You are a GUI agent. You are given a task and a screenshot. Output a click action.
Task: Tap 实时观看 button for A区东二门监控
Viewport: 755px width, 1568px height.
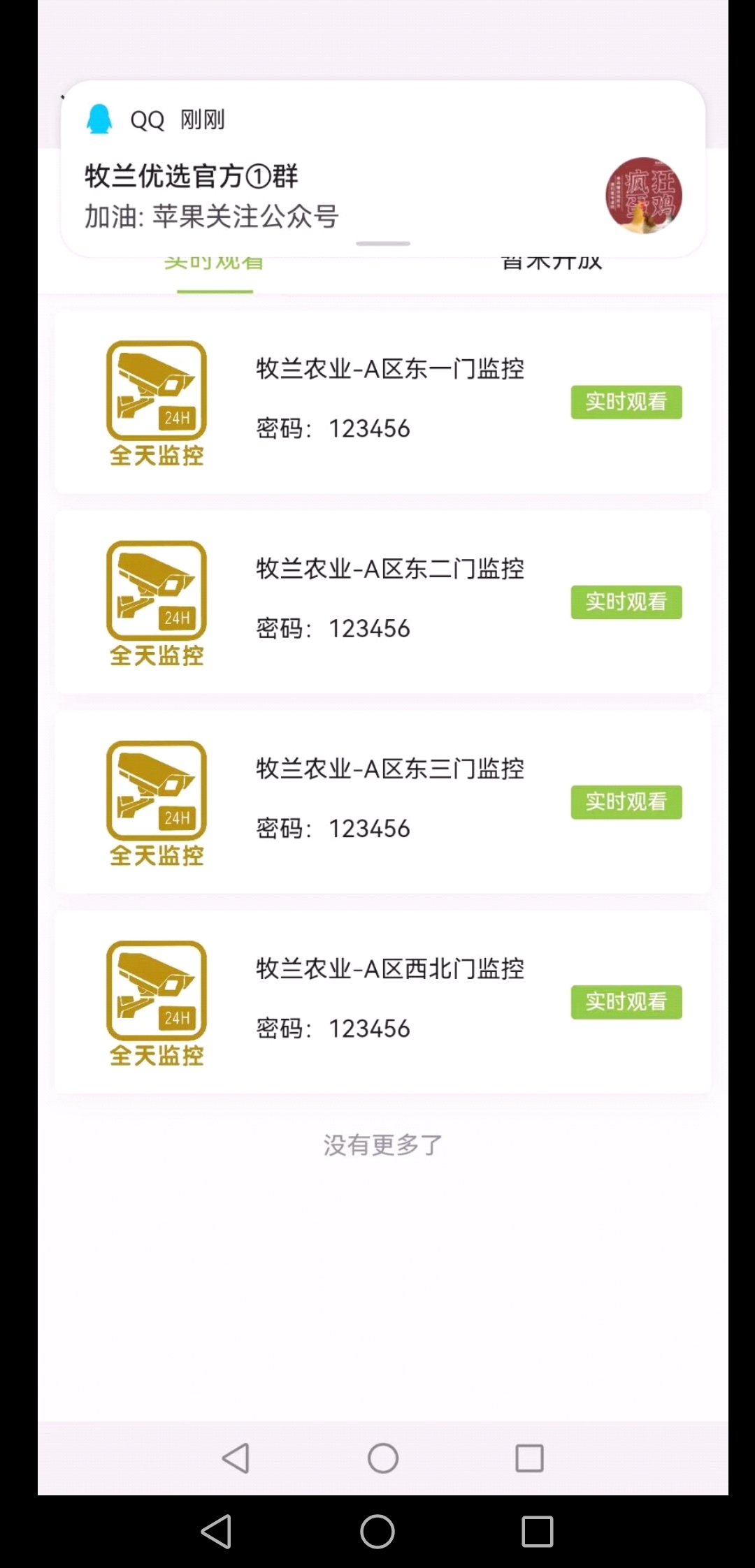pos(626,602)
